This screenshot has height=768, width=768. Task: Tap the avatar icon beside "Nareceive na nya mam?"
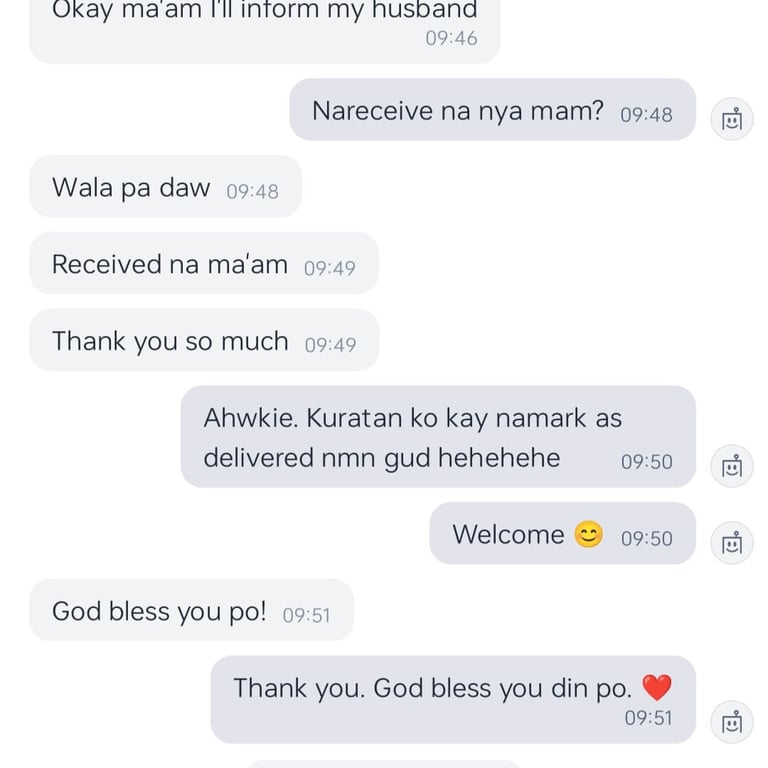(x=732, y=120)
